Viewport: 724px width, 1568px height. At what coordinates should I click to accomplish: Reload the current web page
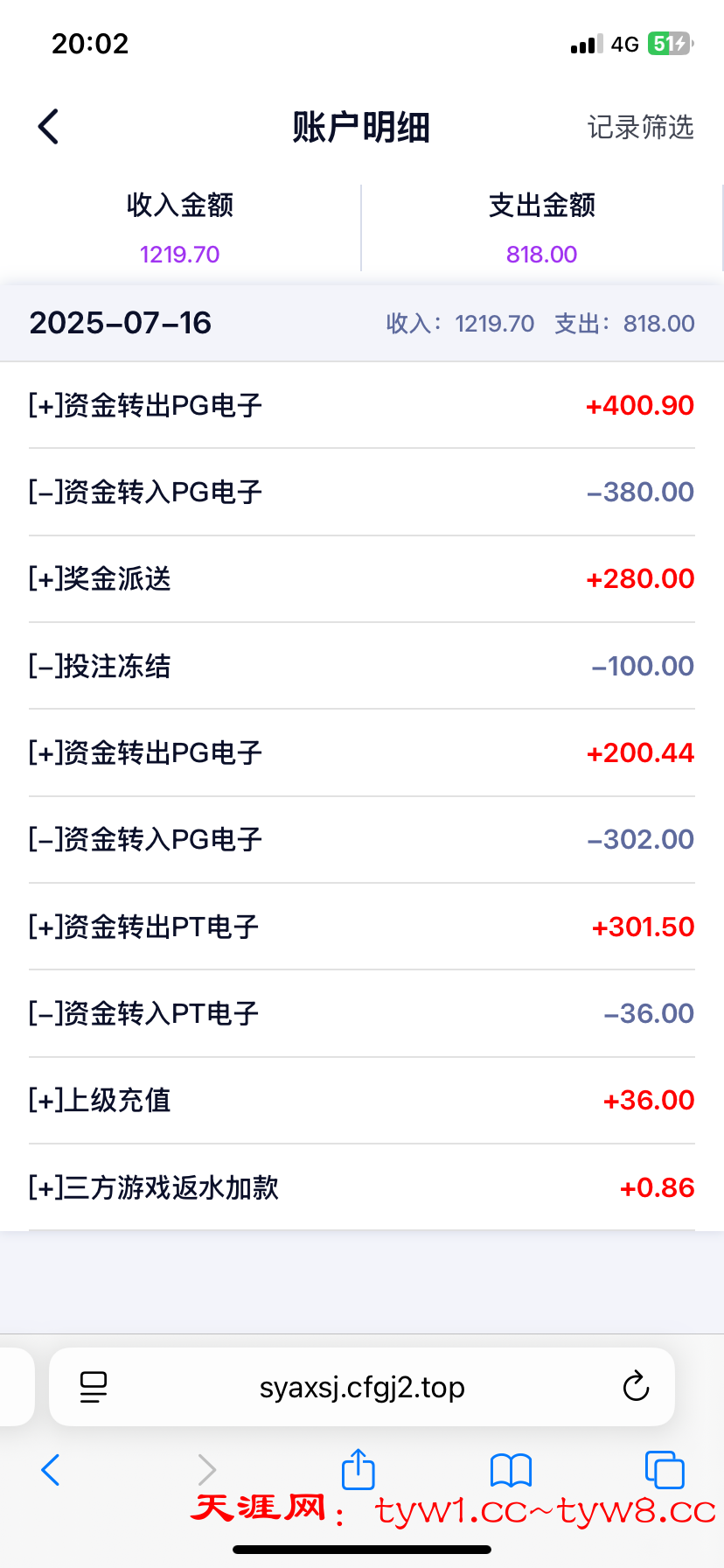click(636, 1387)
